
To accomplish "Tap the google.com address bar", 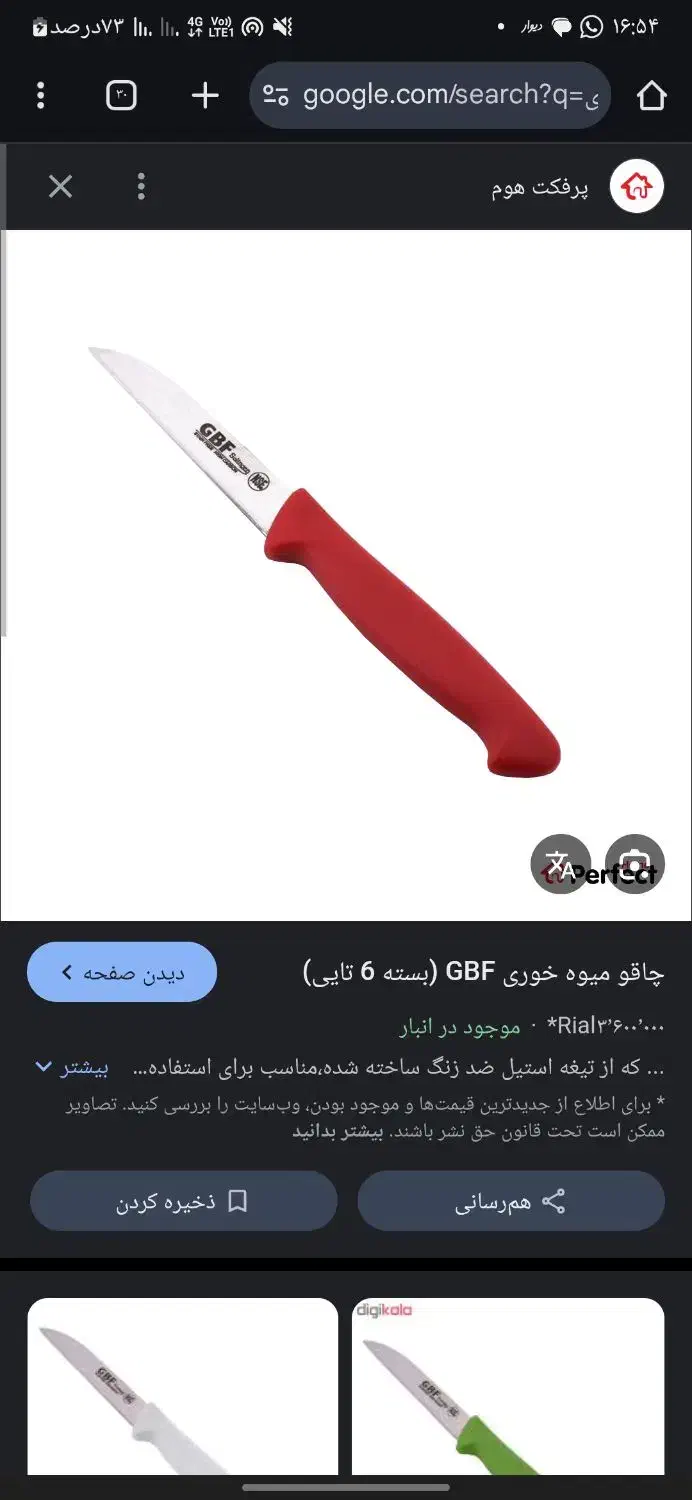I will point(430,95).
